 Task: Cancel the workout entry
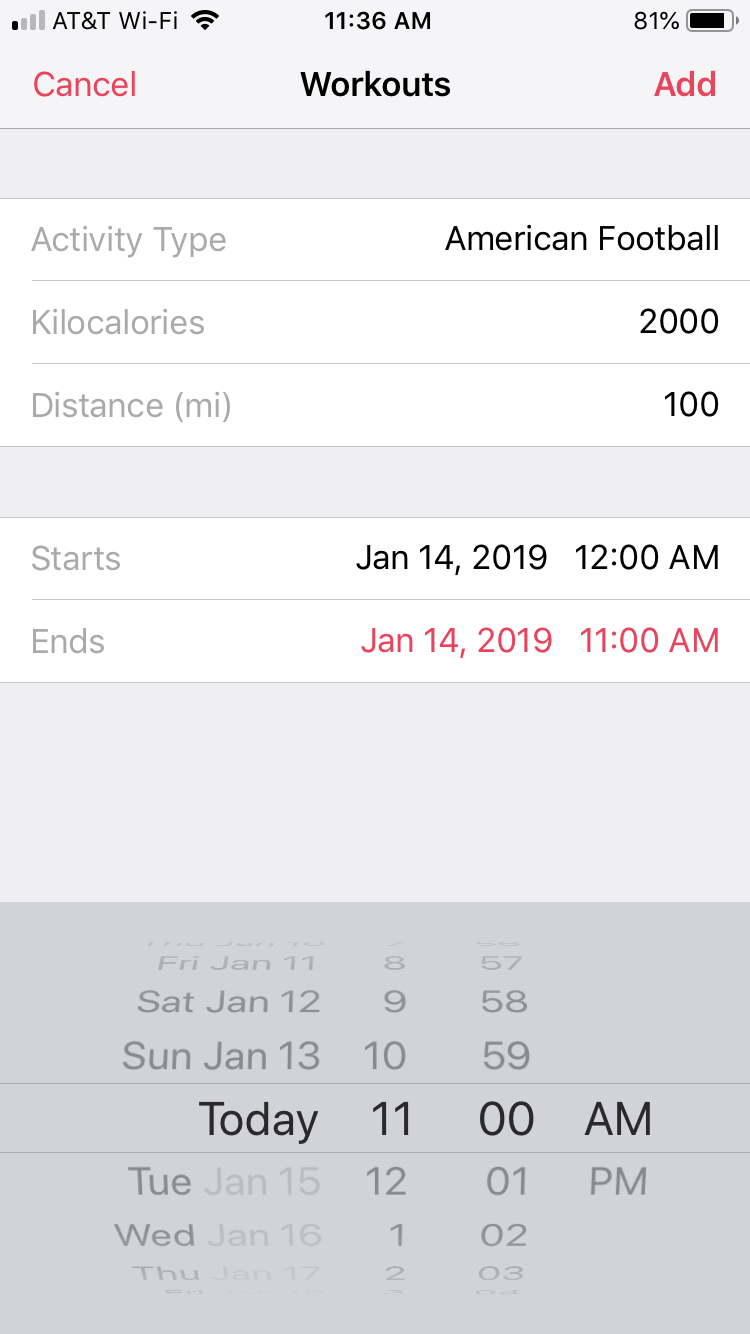[84, 85]
